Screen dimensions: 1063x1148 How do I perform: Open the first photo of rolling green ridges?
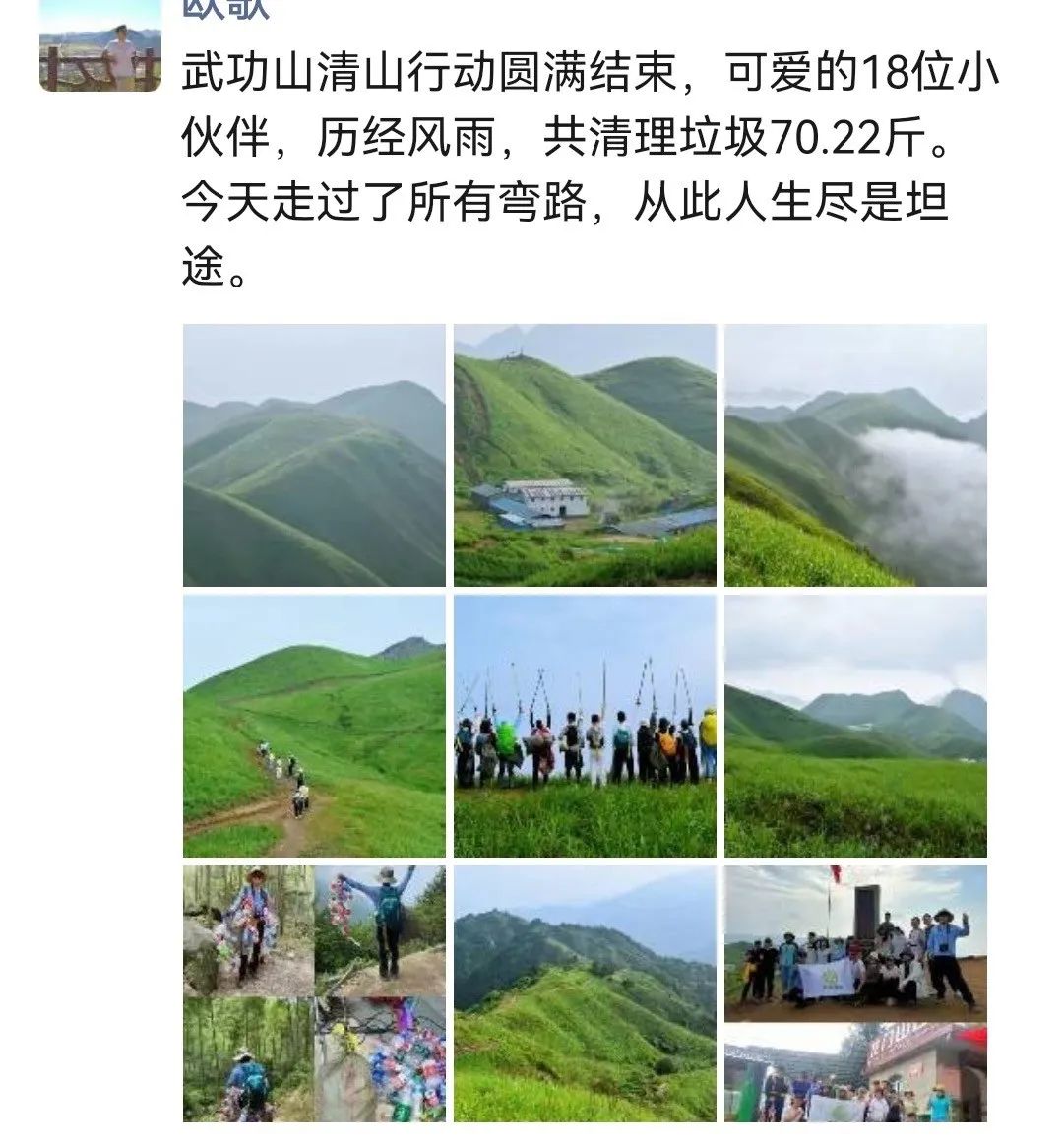pyautogui.click(x=314, y=455)
